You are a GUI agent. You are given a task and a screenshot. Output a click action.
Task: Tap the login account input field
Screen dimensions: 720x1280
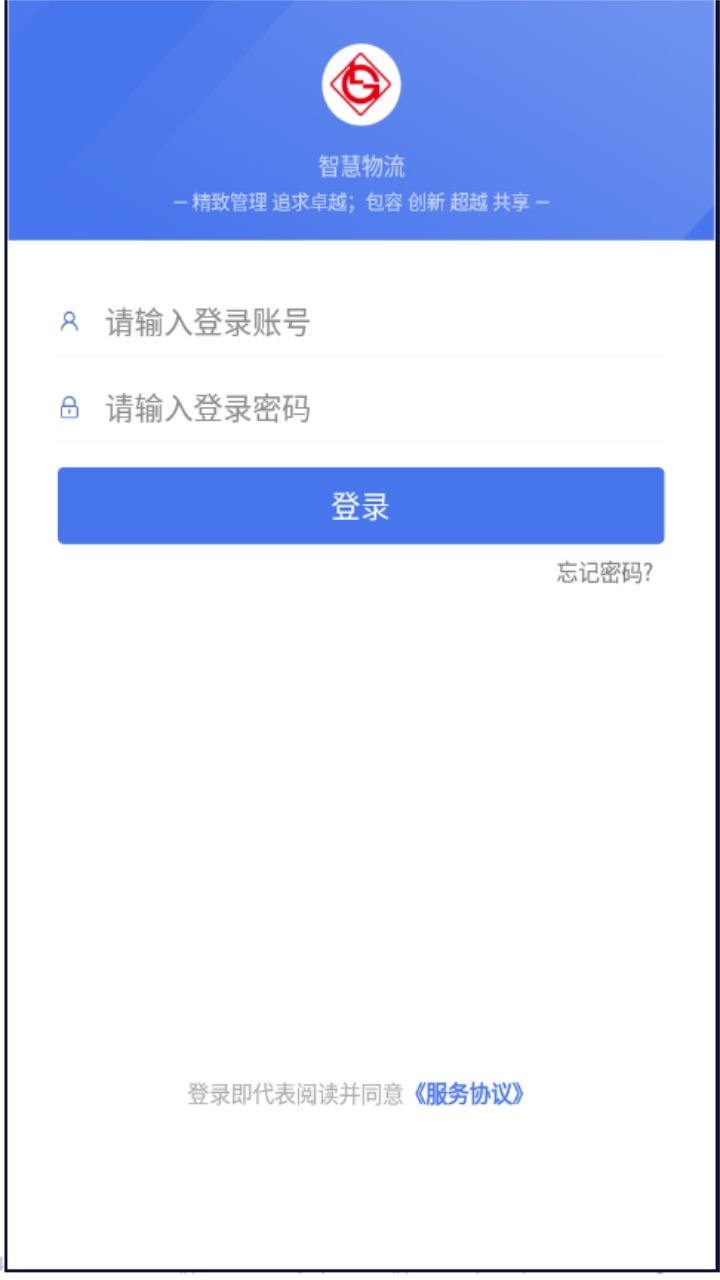380,323
